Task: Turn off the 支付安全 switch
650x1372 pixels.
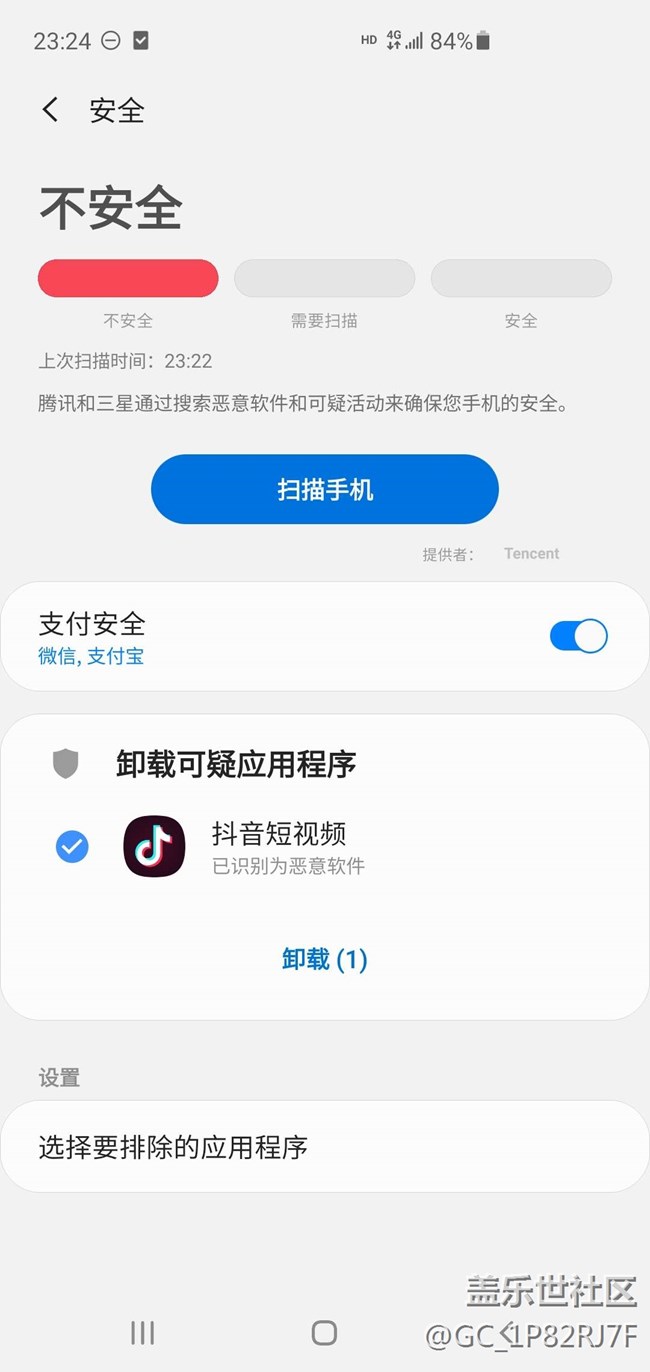Action: [x=578, y=637]
